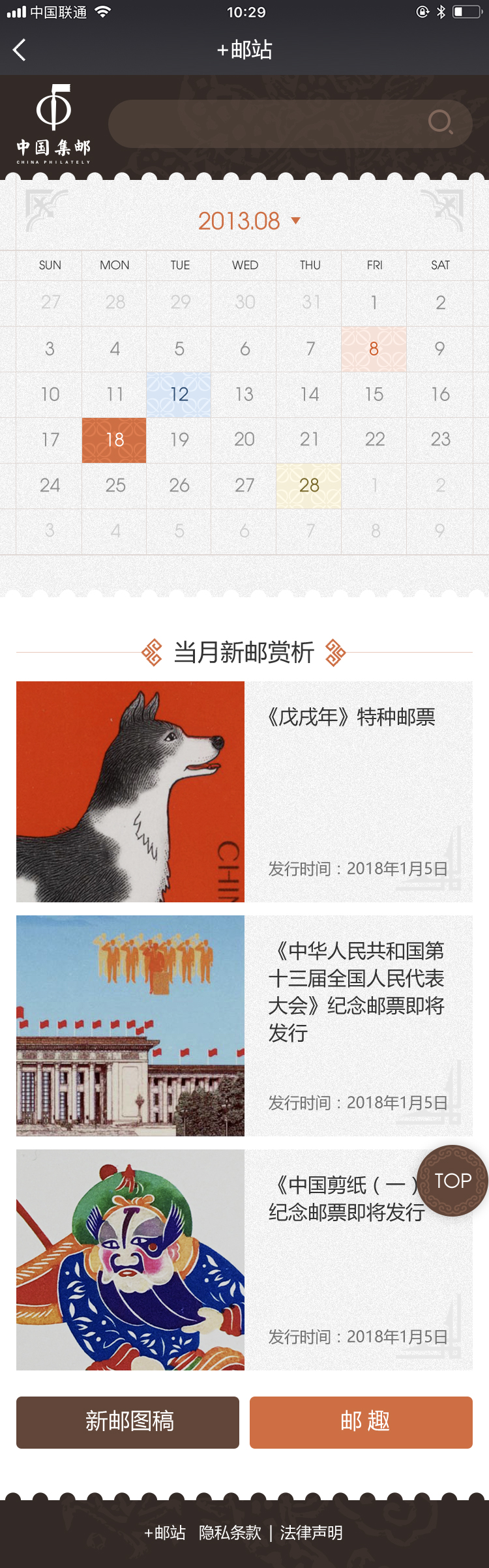Tap the magnifier search icon

tap(440, 122)
